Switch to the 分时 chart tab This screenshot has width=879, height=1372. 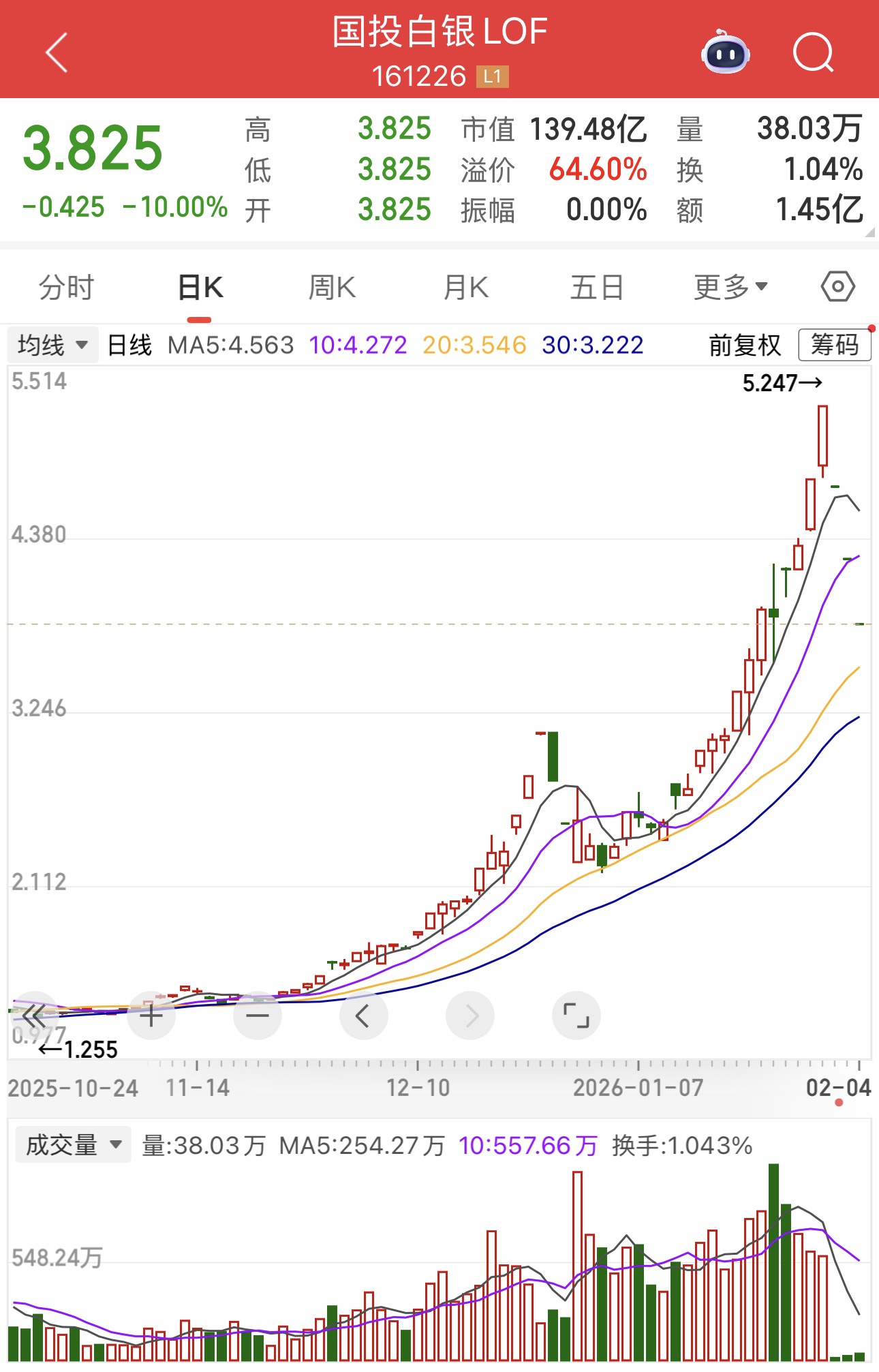66,288
